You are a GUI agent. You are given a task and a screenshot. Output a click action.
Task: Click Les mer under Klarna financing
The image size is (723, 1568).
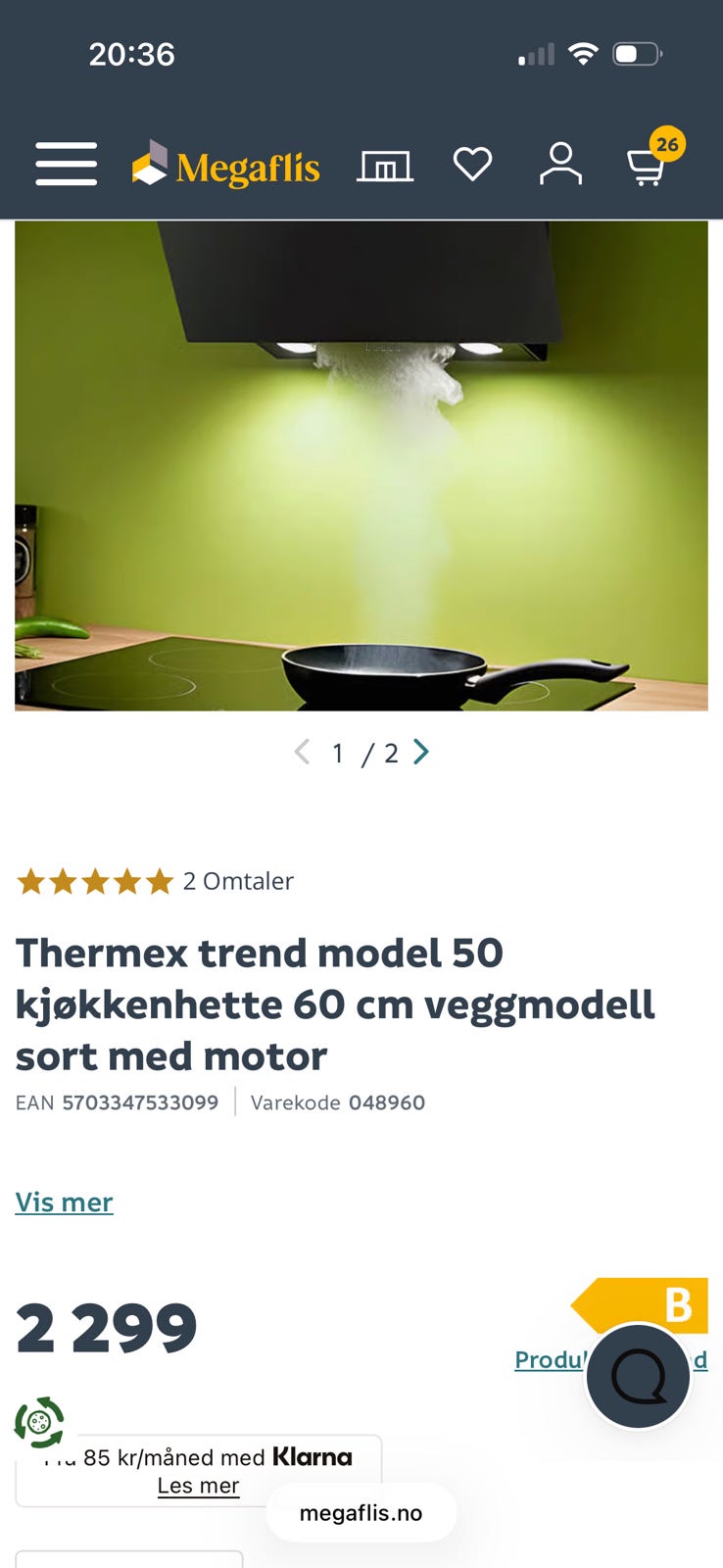point(197,1485)
